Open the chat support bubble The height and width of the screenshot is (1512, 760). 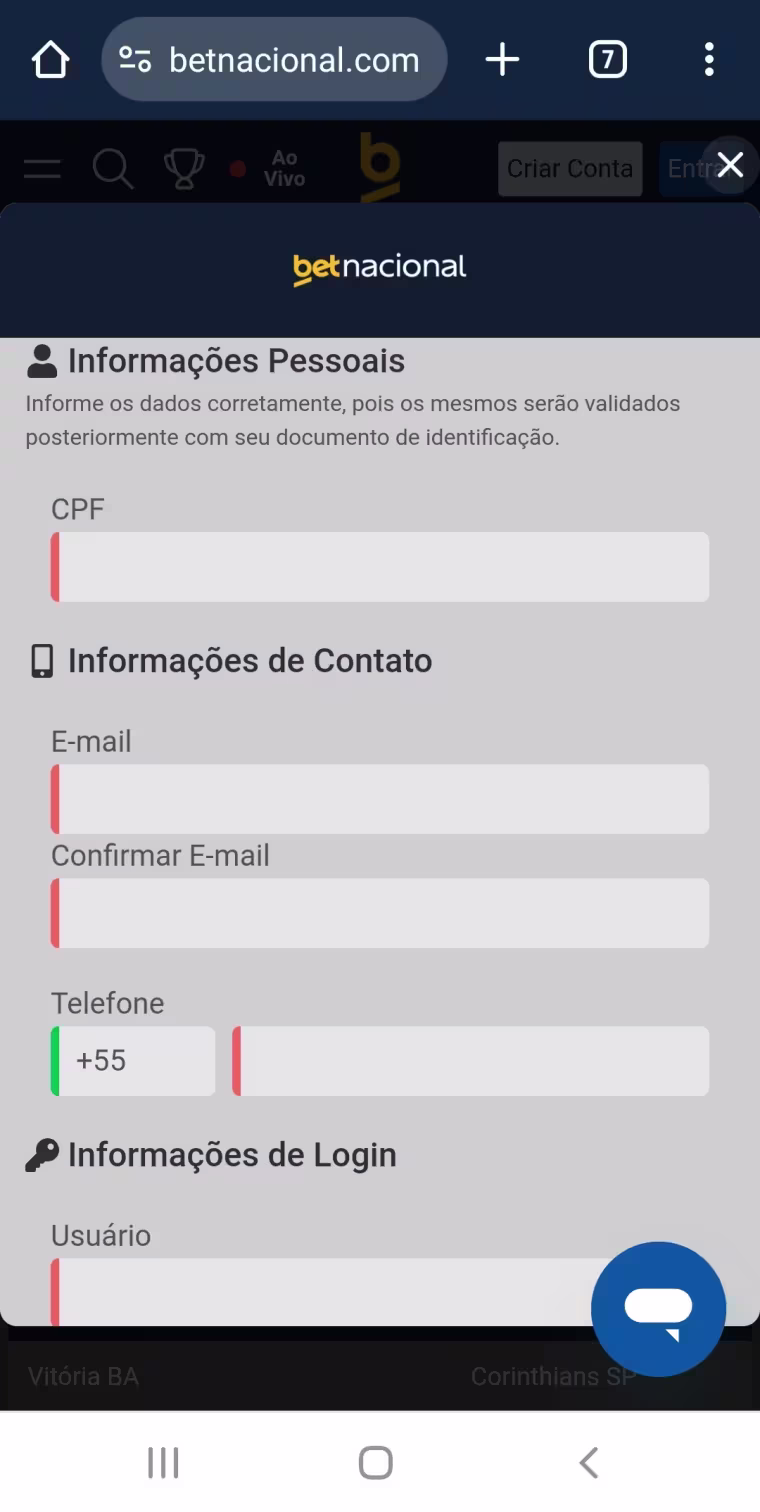coord(658,1309)
